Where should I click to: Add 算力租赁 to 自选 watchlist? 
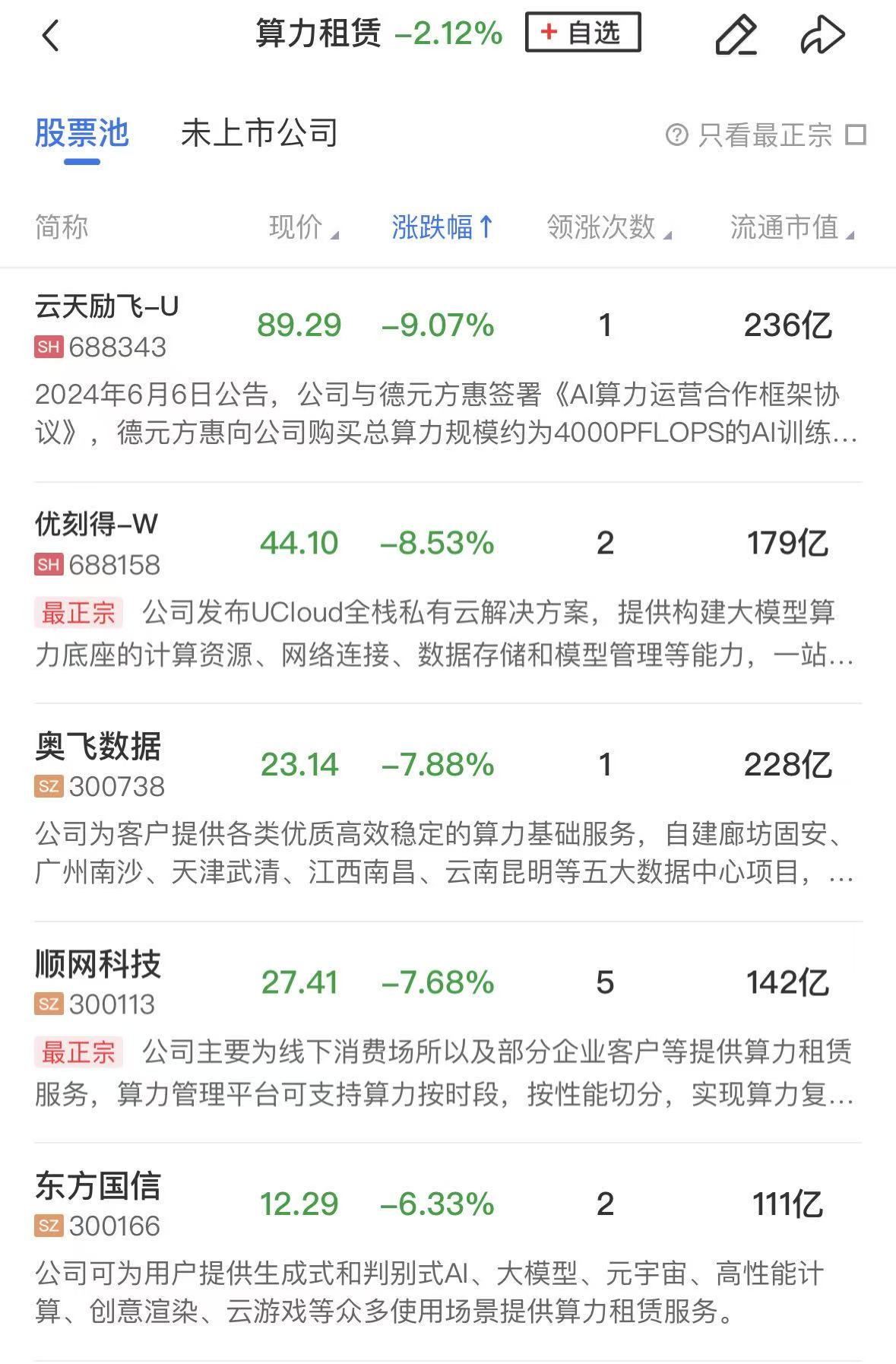click(582, 33)
